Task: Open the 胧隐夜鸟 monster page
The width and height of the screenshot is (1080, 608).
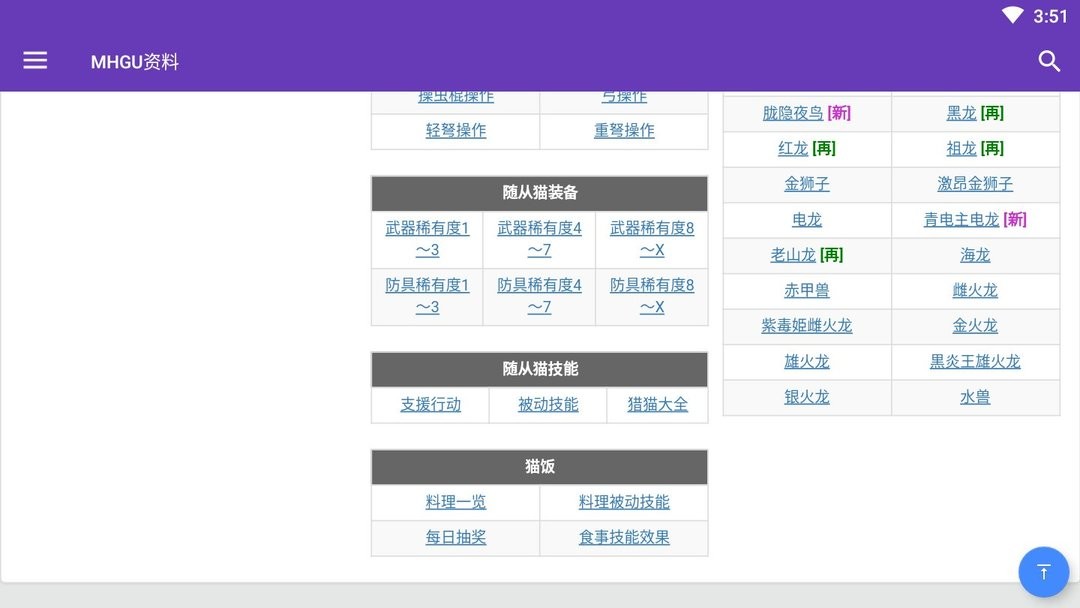Action: (x=793, y=113)
